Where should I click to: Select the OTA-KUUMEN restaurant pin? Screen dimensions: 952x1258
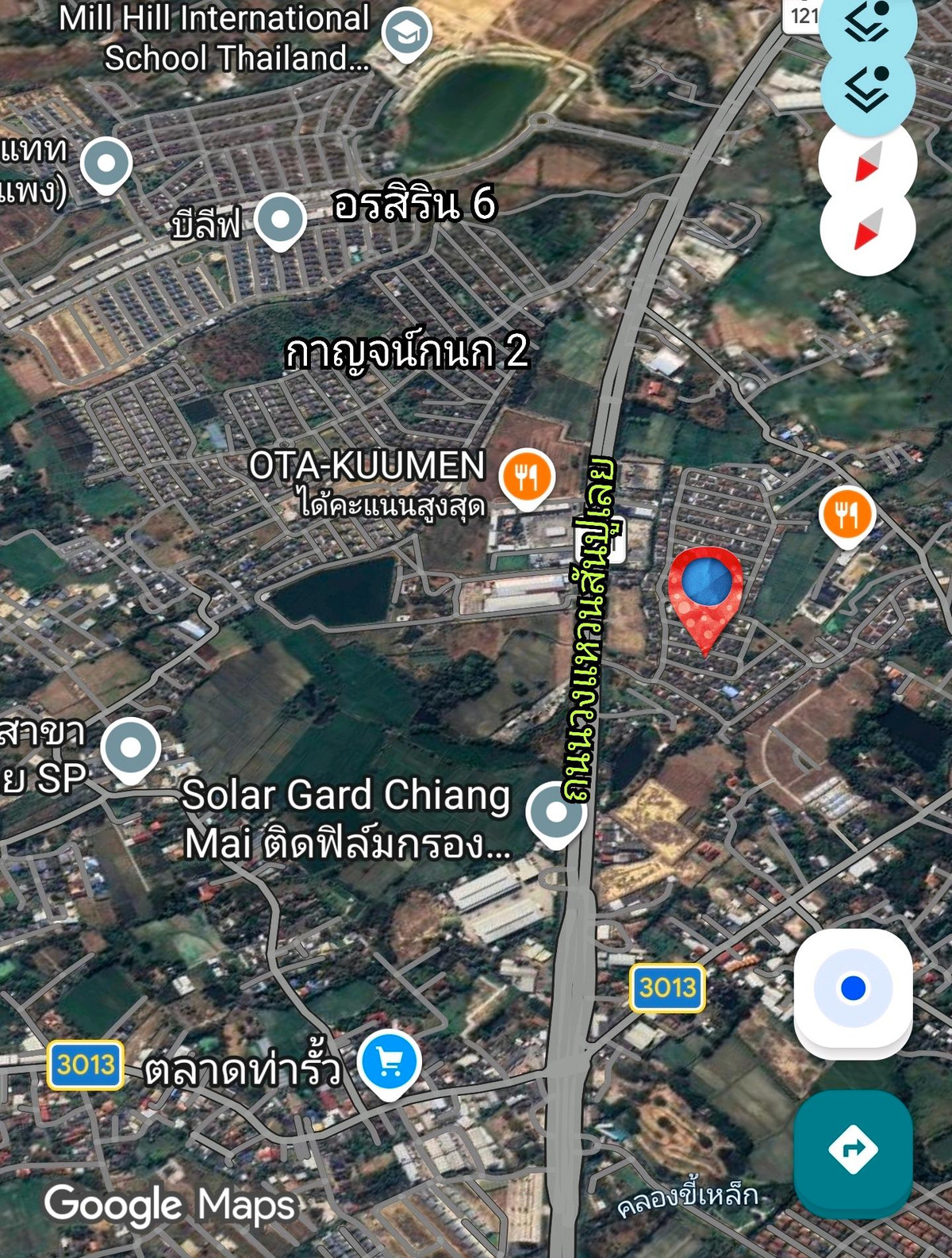[526, 478]
